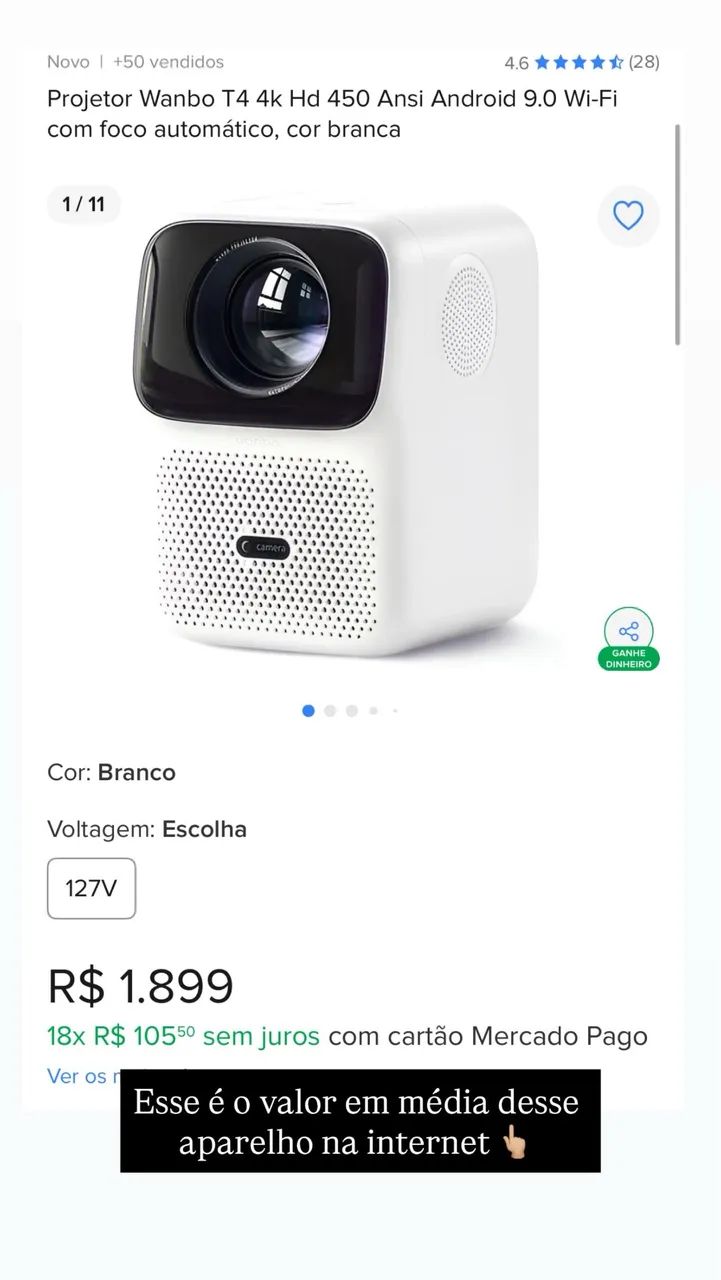Open the Cor Branco color selector
721x1280 pixels.
(x=111, y=772)
